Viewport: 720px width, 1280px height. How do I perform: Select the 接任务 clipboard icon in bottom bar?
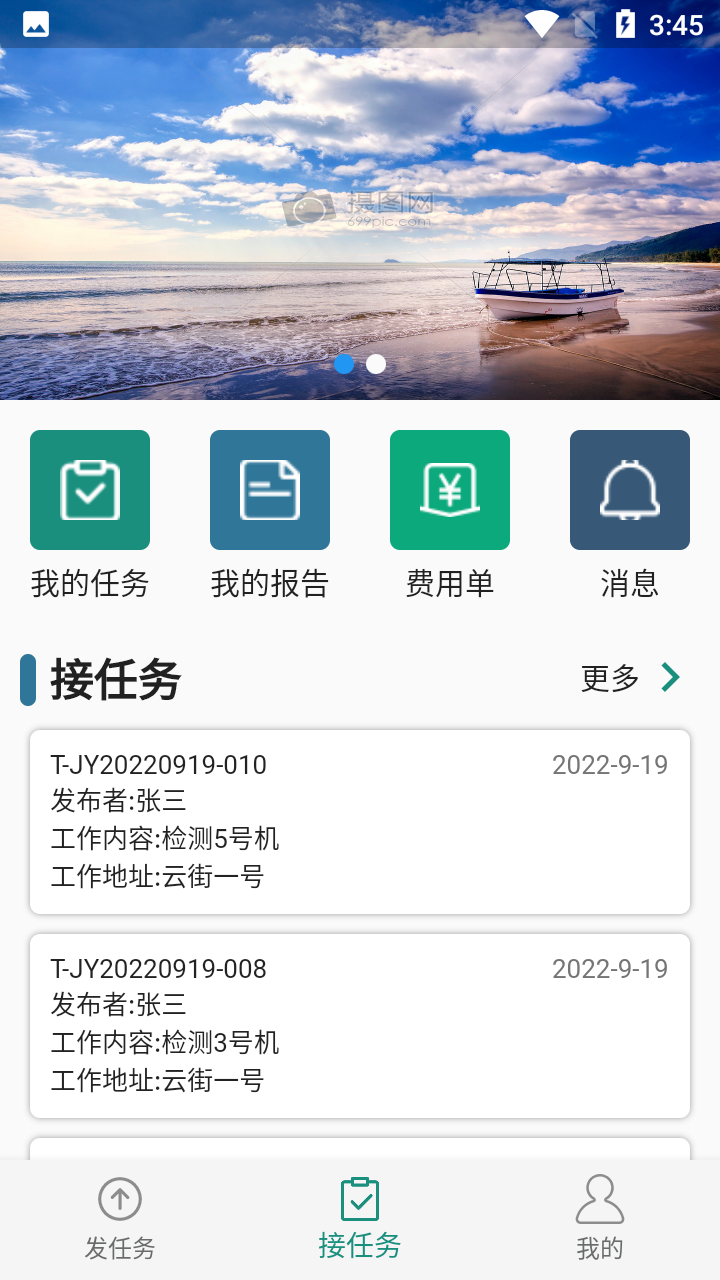360,1198
